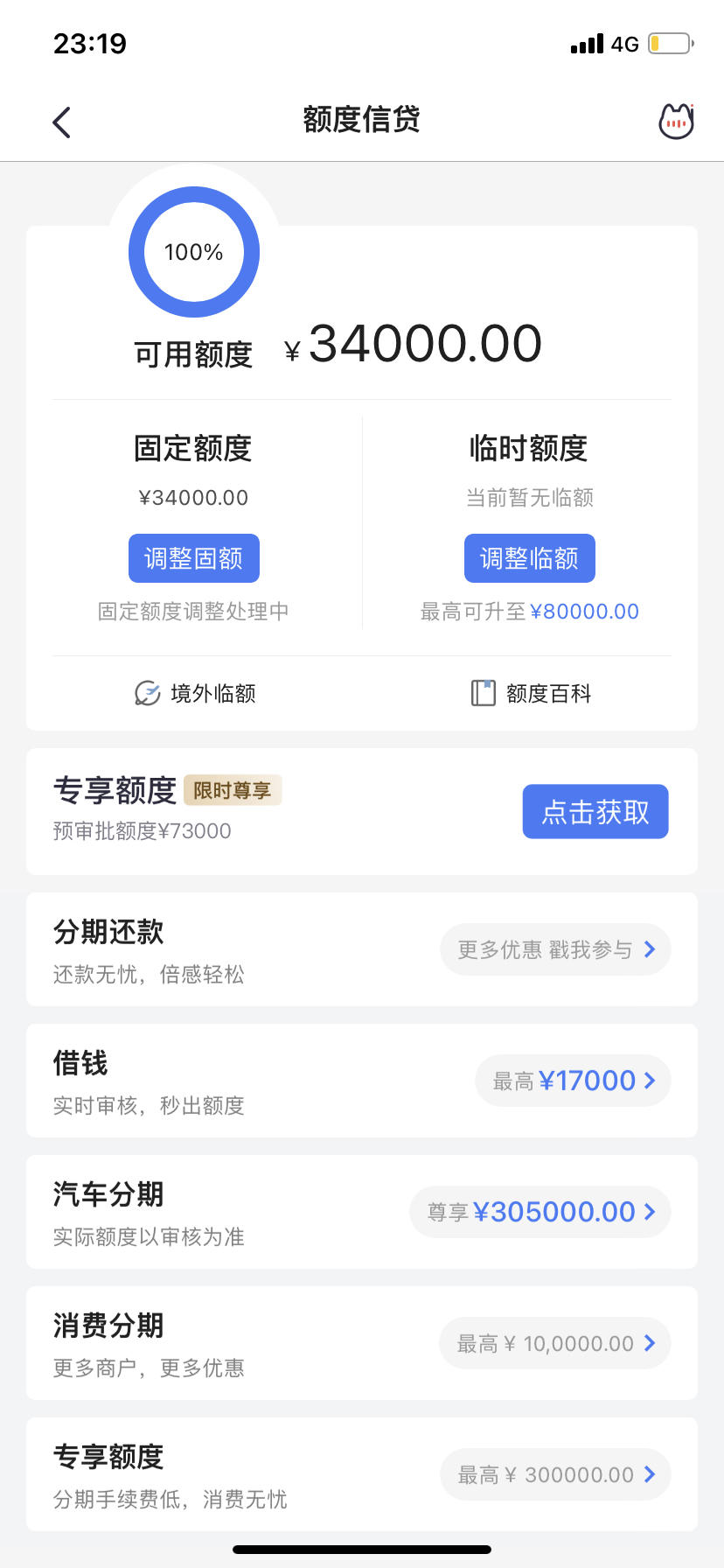Viewport: 724px width, 1568px height.
Task: Go back using the top-left arrow
Action: [x=61, y=122]
